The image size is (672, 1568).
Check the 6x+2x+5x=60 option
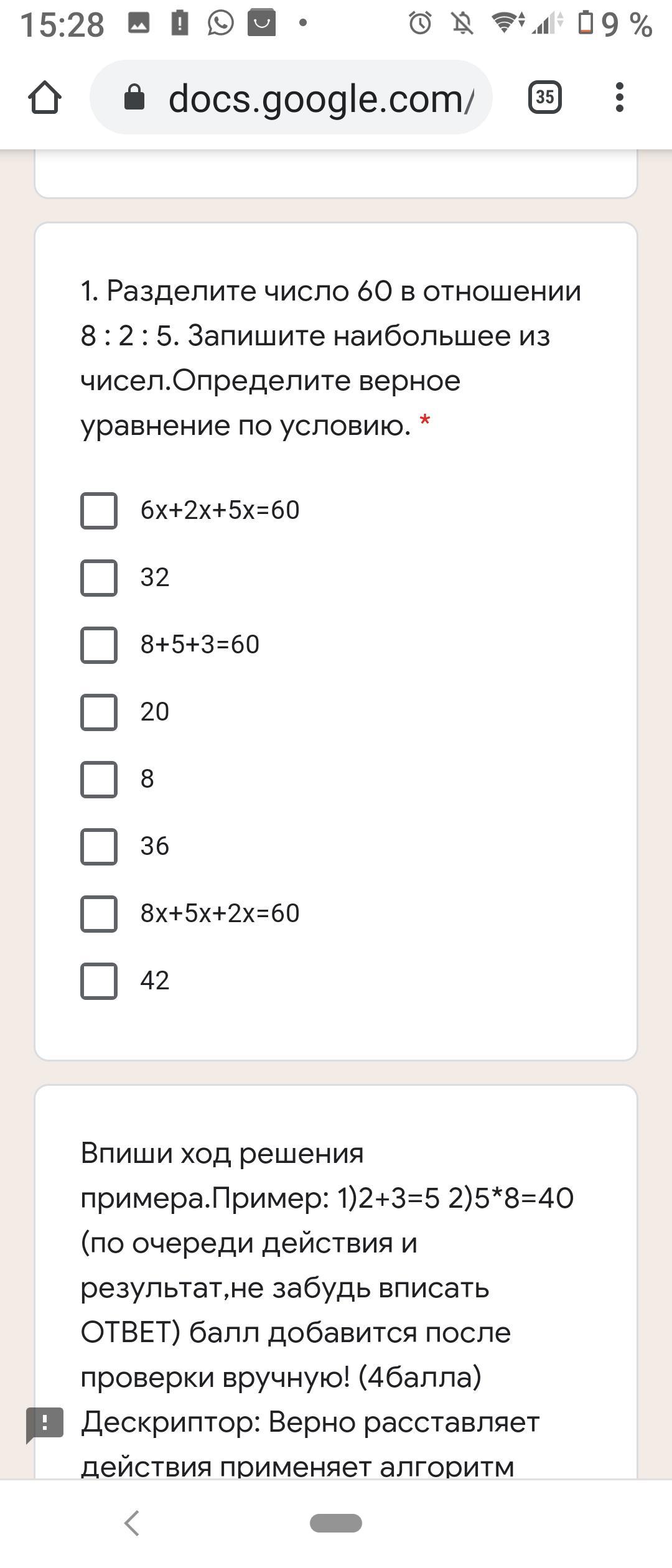[x=99, y=511]
